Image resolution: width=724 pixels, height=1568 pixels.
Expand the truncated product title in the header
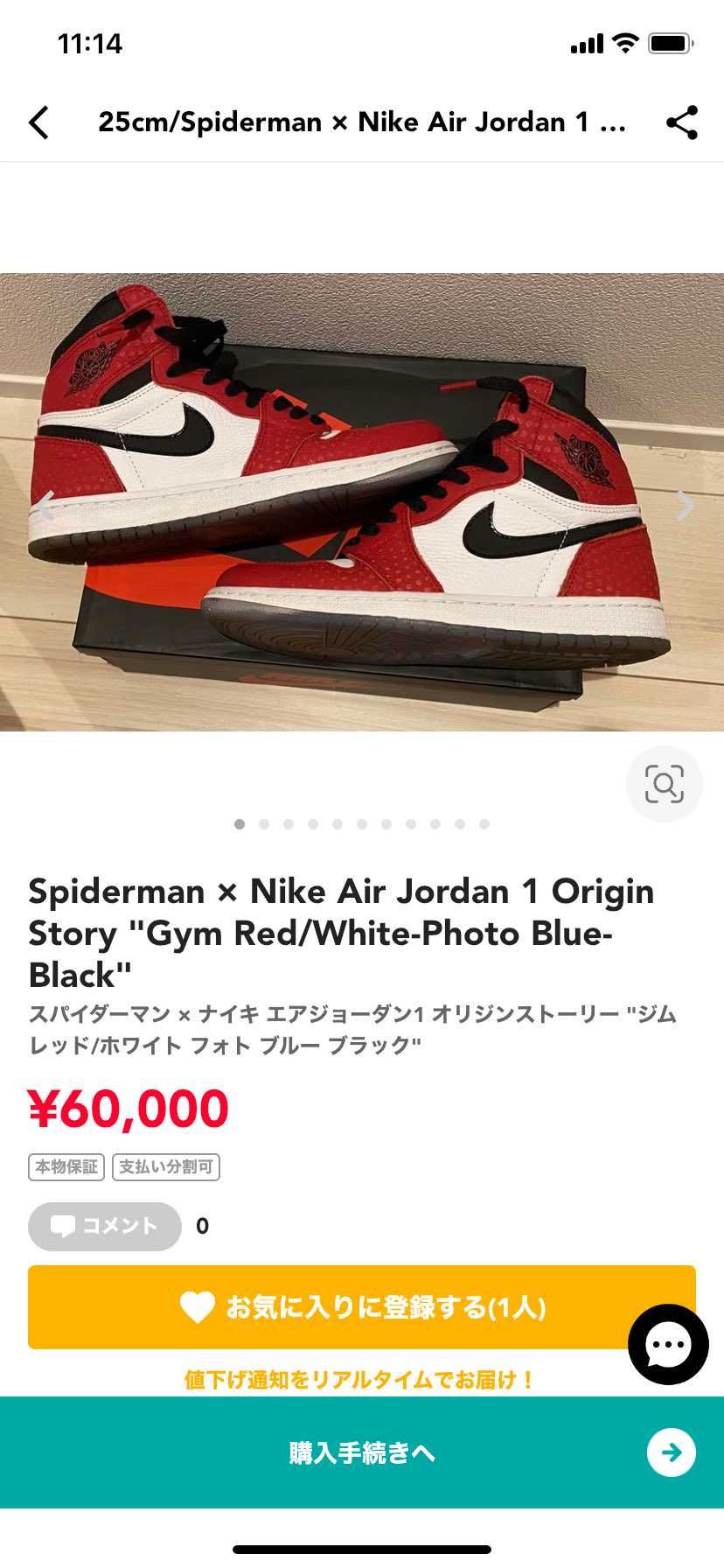[362, 122]
